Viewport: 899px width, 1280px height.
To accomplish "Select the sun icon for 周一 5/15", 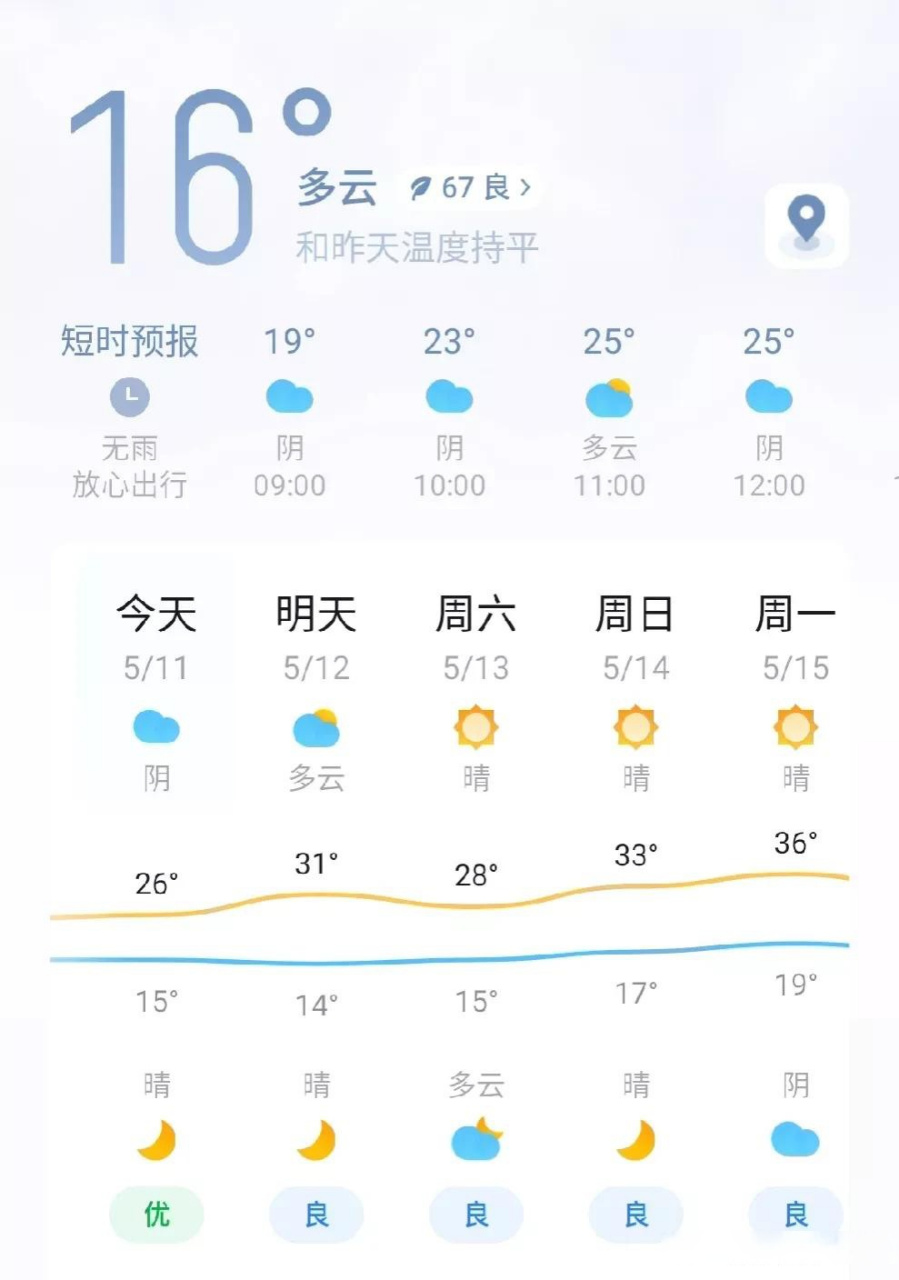I will point(795,729).
